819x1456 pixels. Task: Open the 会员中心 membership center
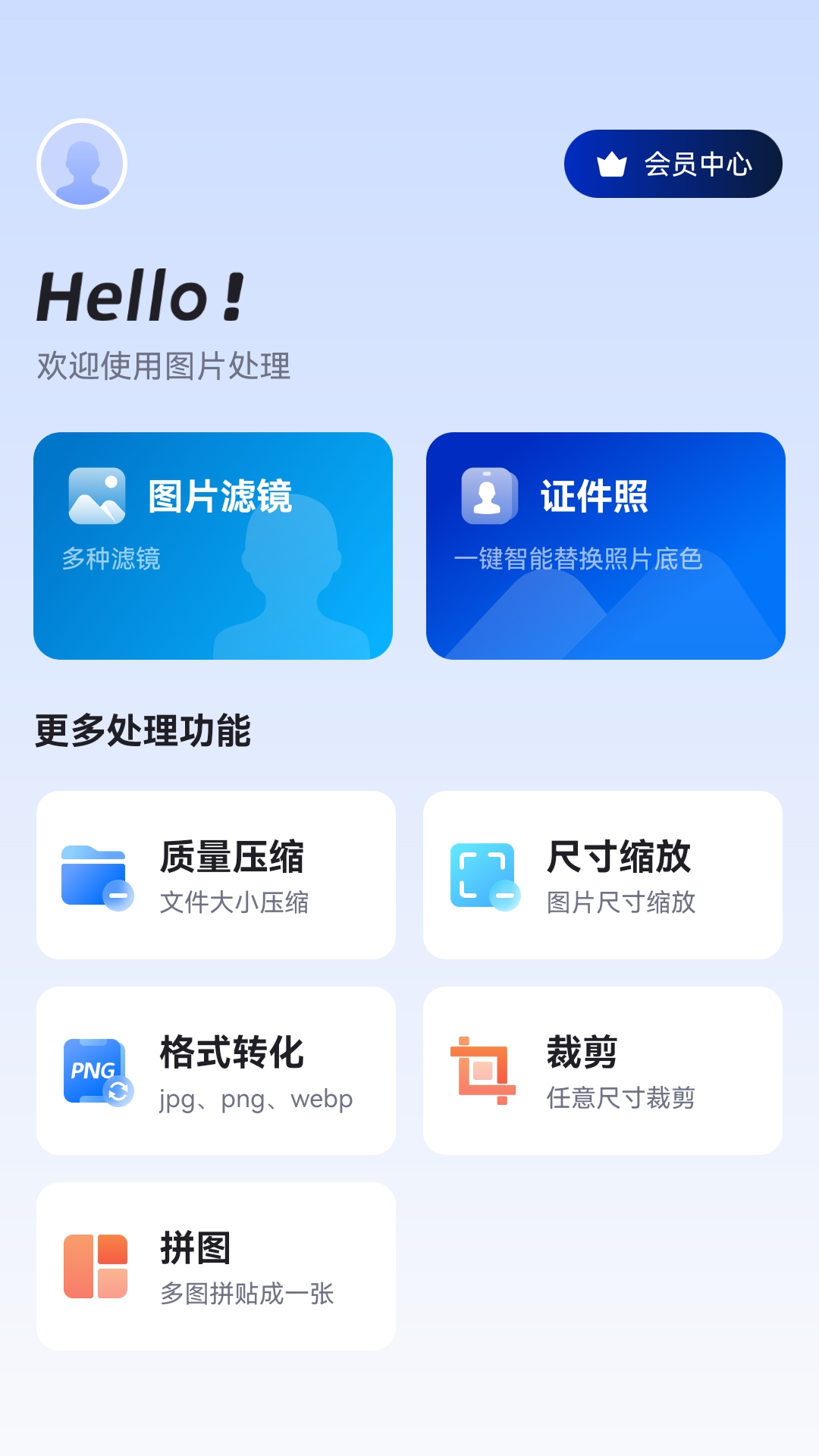click(673, 164)
